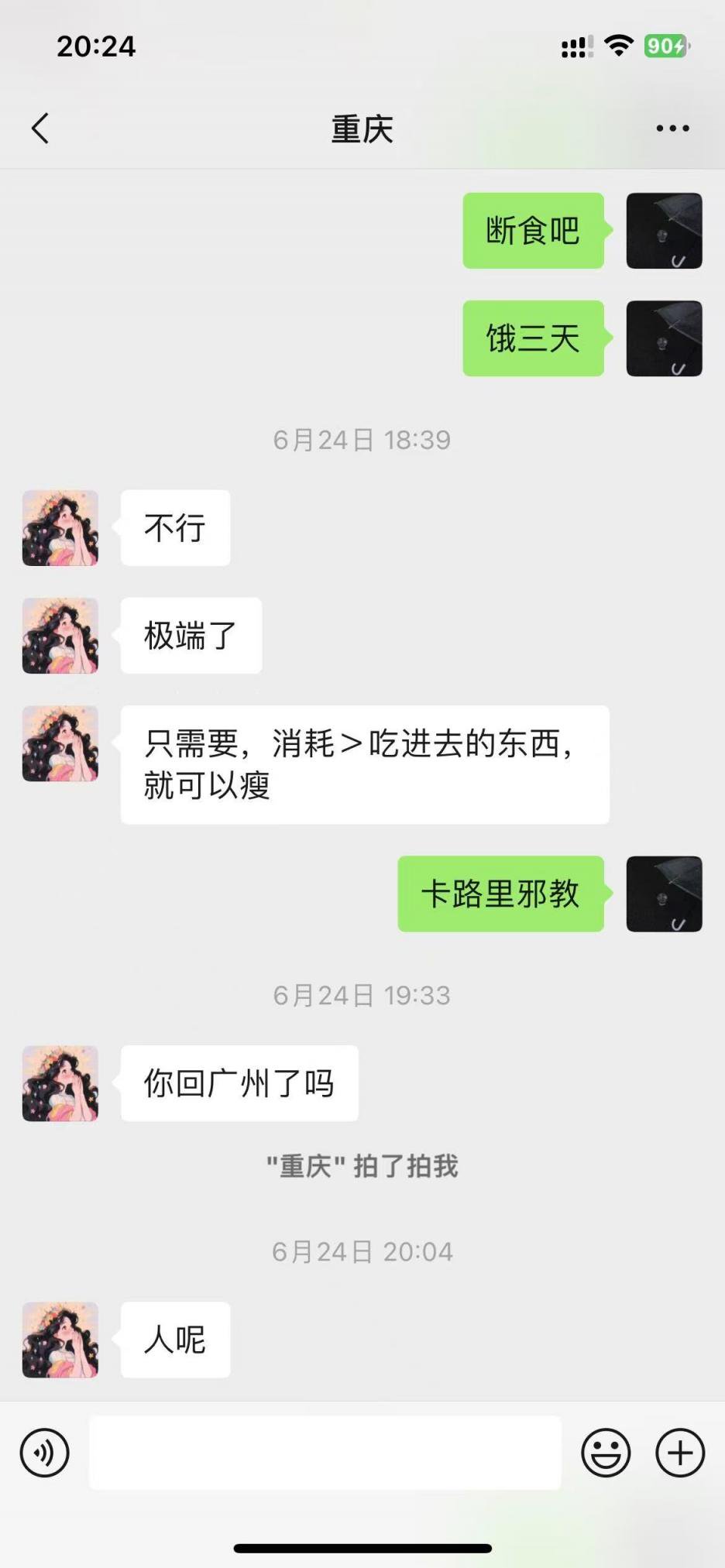Go back to the chat list
Screen dimensions: 725x1568
40,129
